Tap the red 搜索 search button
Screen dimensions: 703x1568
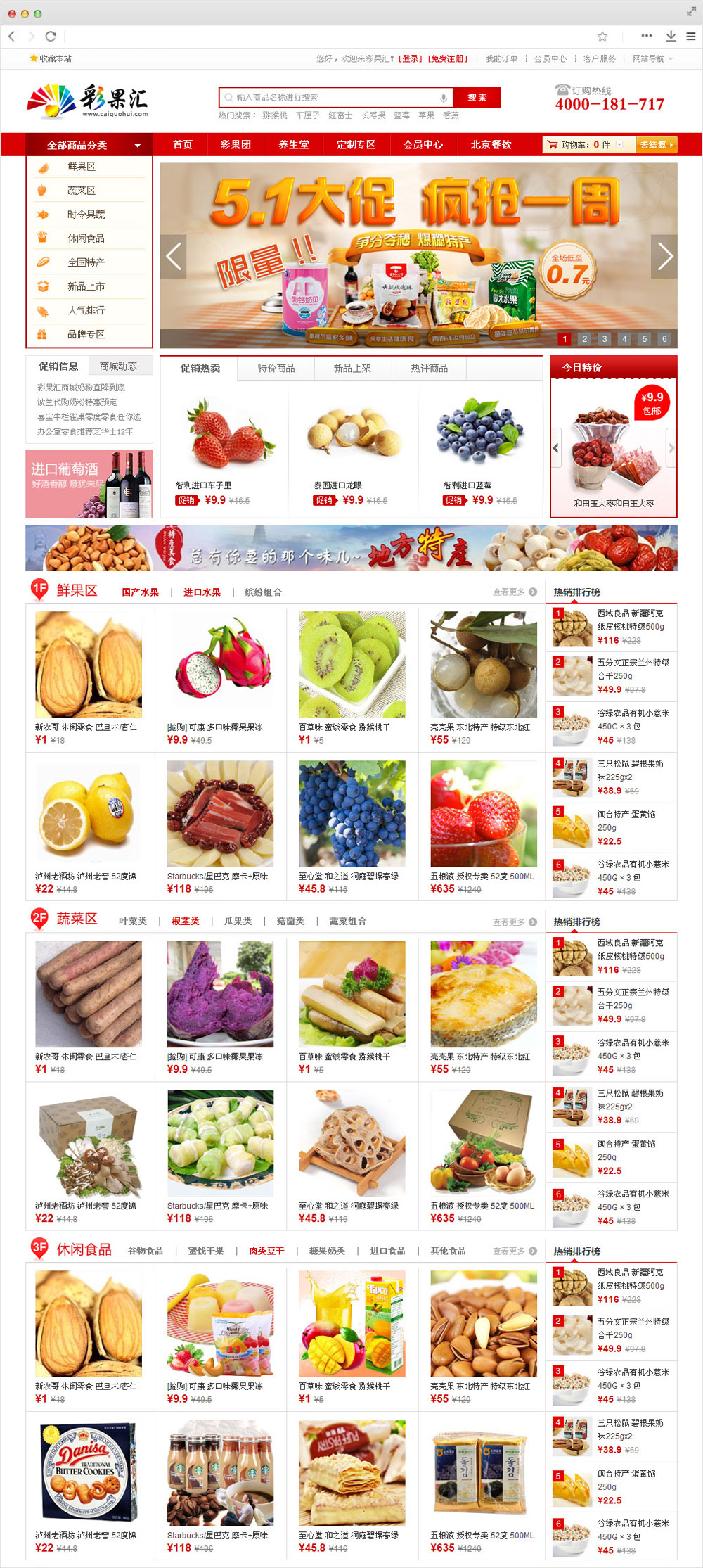pyautogui.click(x=477, y=97)
